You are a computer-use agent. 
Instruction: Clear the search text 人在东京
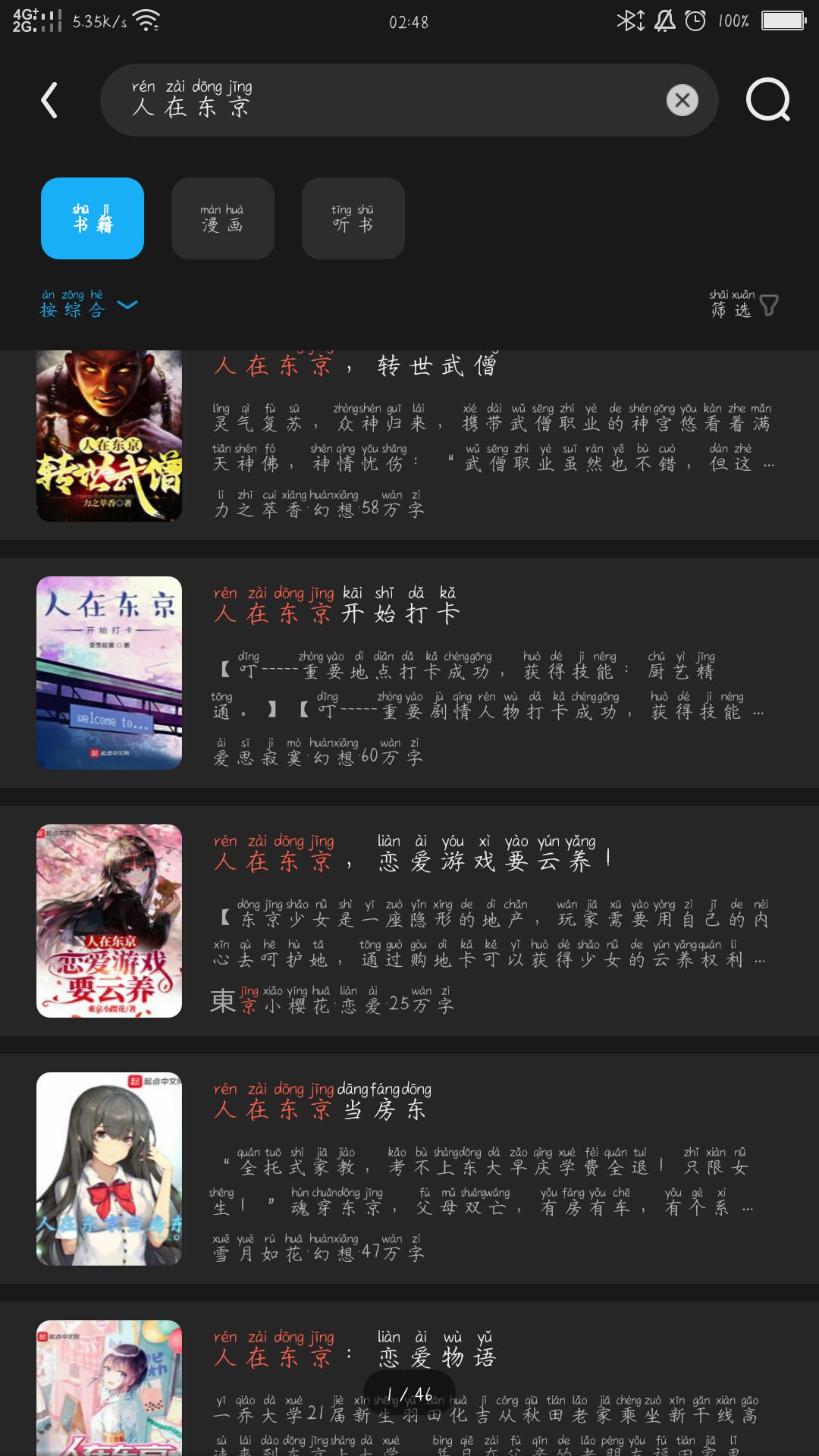click(x=682, y=100)
